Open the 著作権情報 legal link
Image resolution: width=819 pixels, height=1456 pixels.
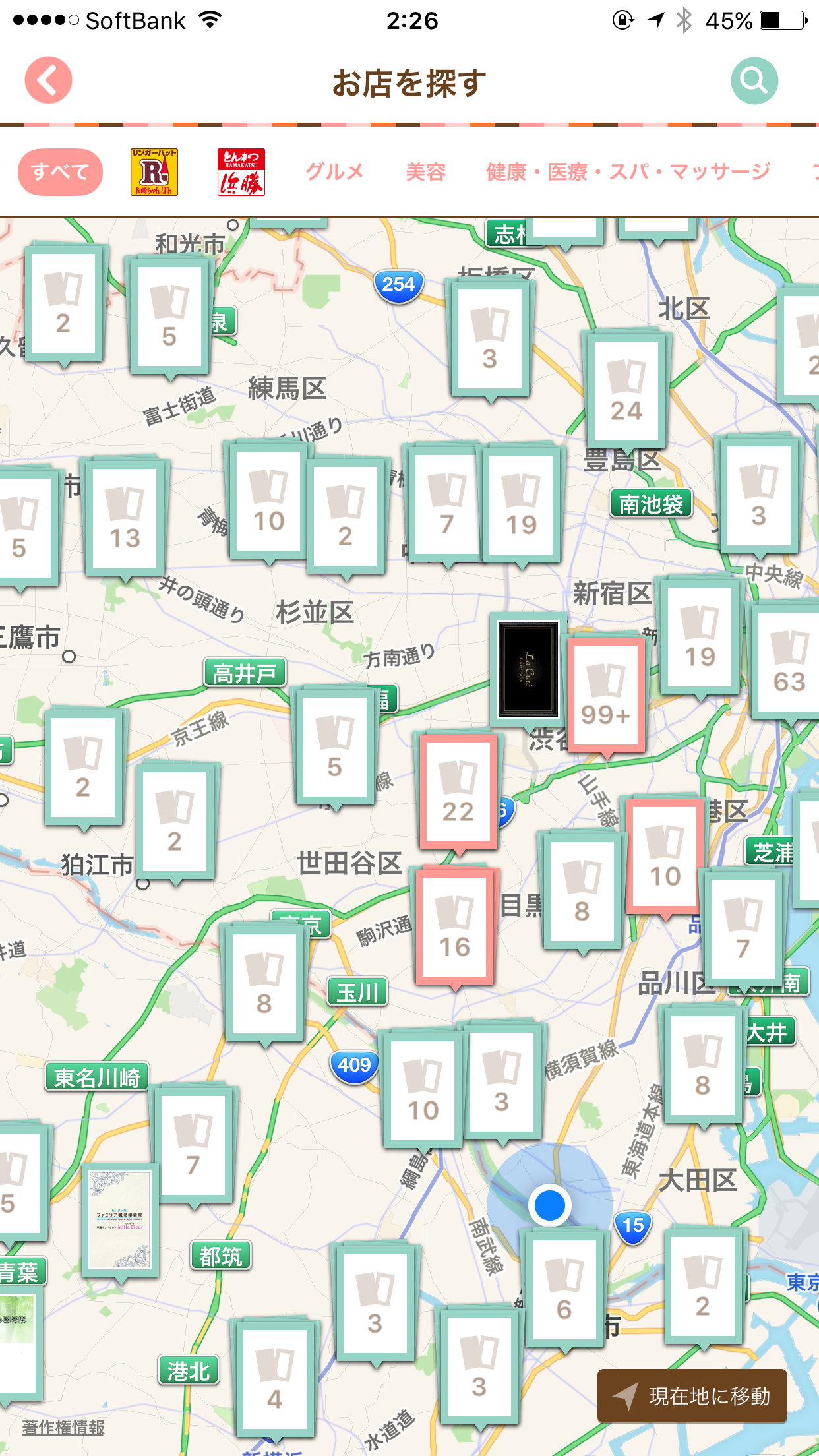click(x=63, y=1427)
